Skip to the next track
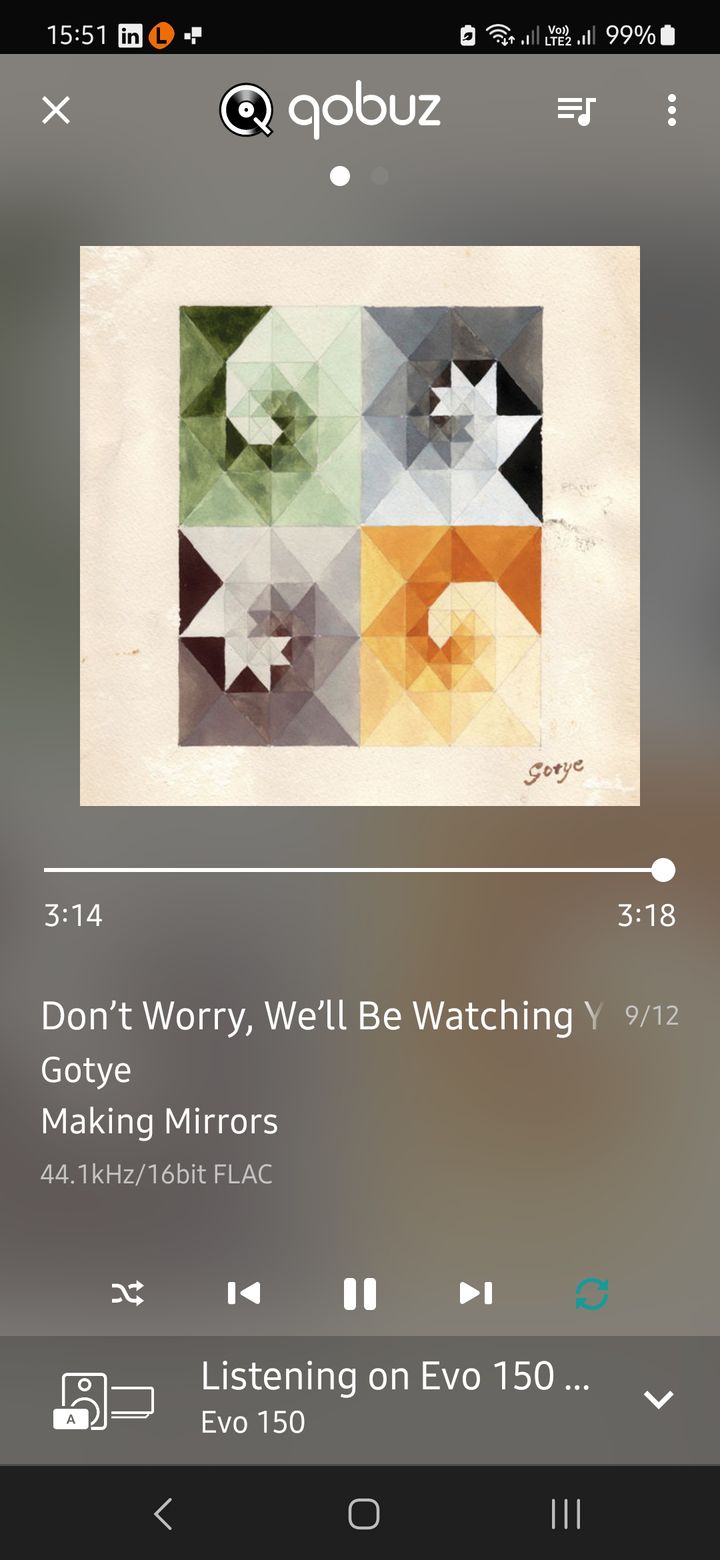This screenshot has width=720, height=1560. click(x=476, y=1293)
